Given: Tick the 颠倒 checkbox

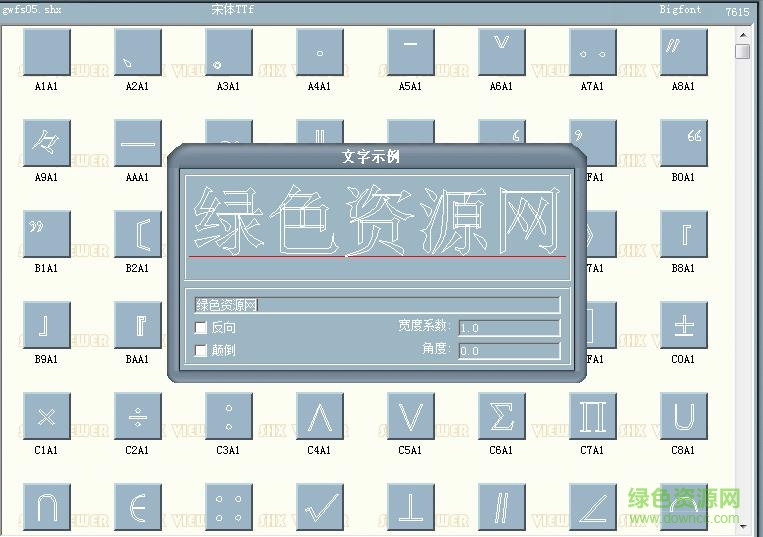Looking at the screenshot, I should (201, 351).
